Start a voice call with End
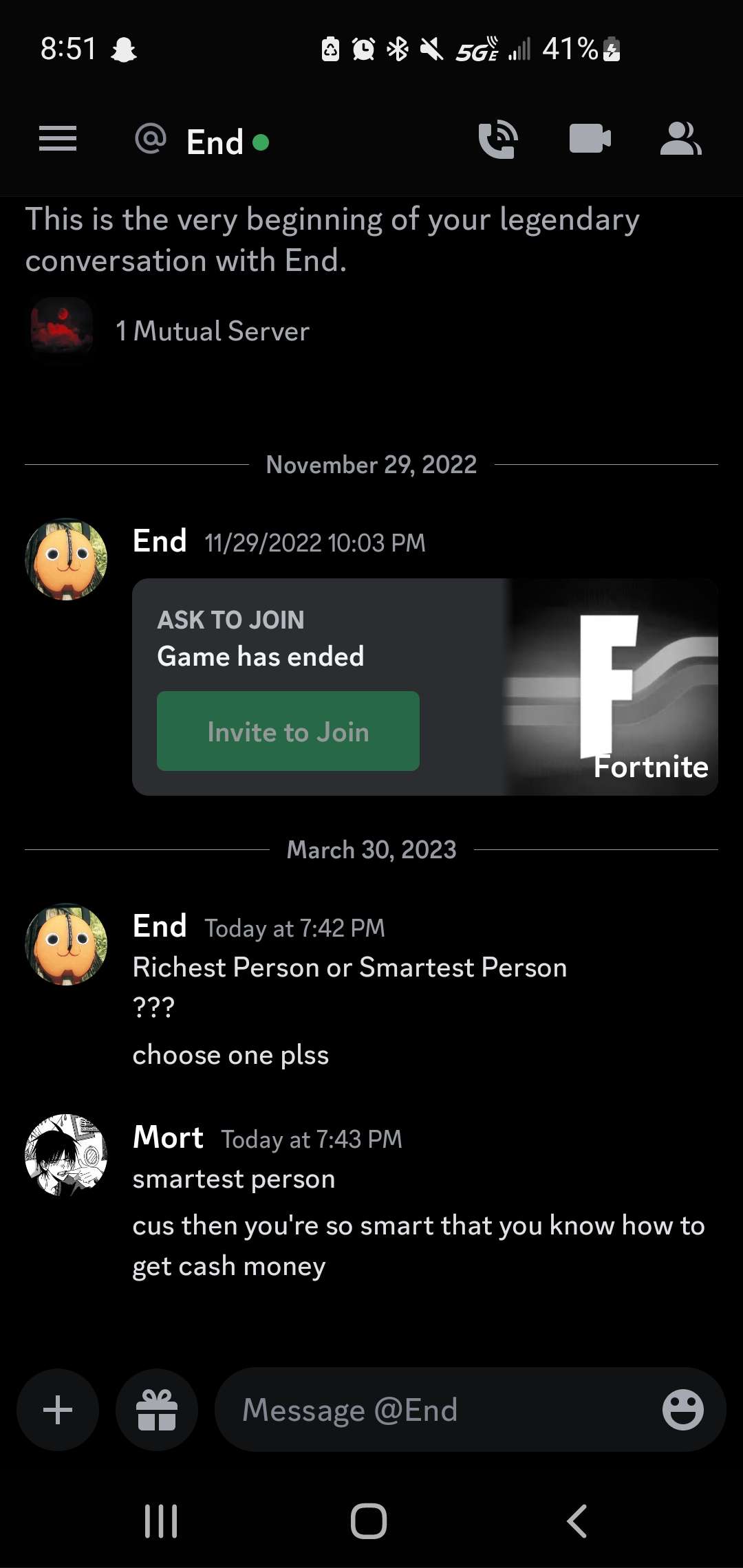 coord(497,140)
